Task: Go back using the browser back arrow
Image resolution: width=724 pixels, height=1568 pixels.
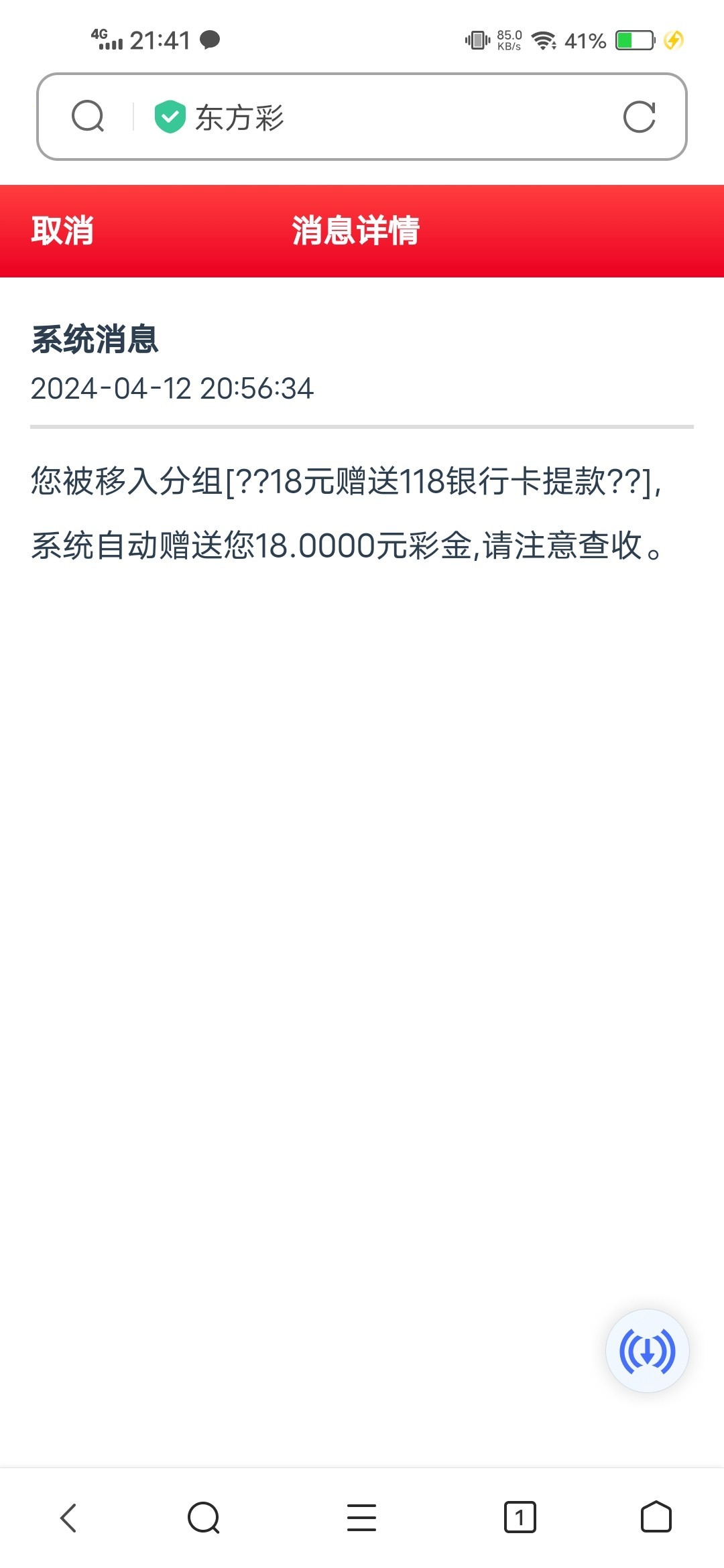Action: pos(68,1518)
